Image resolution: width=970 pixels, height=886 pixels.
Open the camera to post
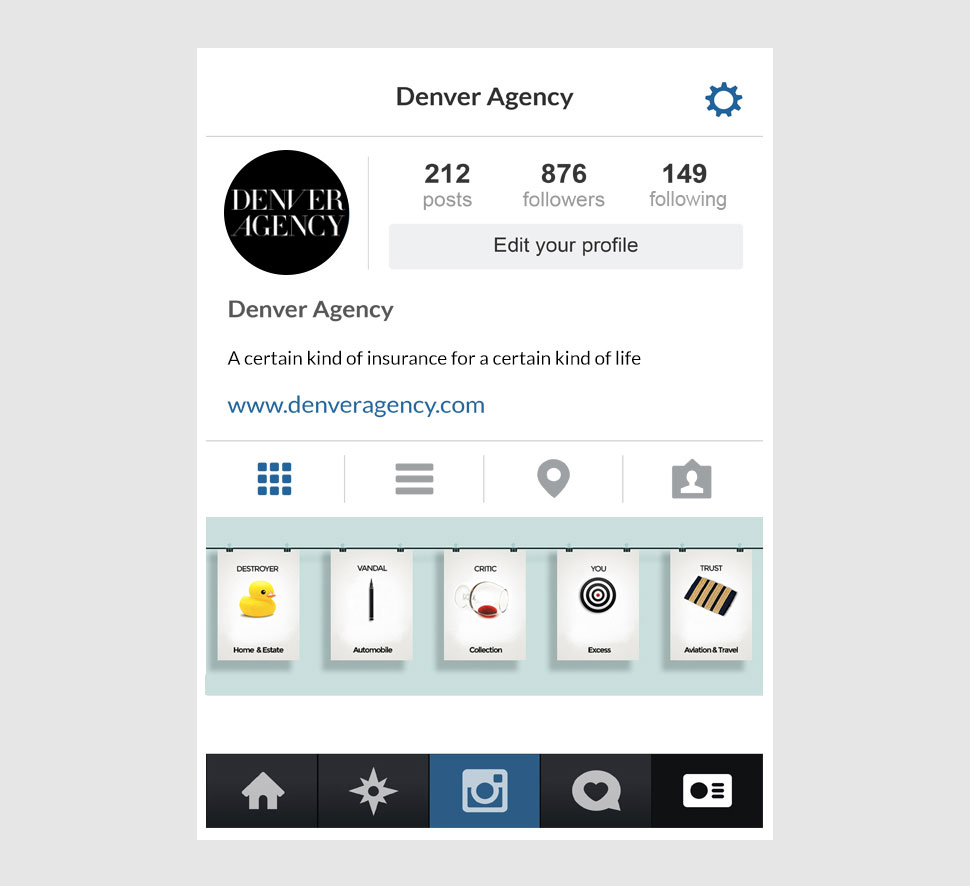[485, 791]
